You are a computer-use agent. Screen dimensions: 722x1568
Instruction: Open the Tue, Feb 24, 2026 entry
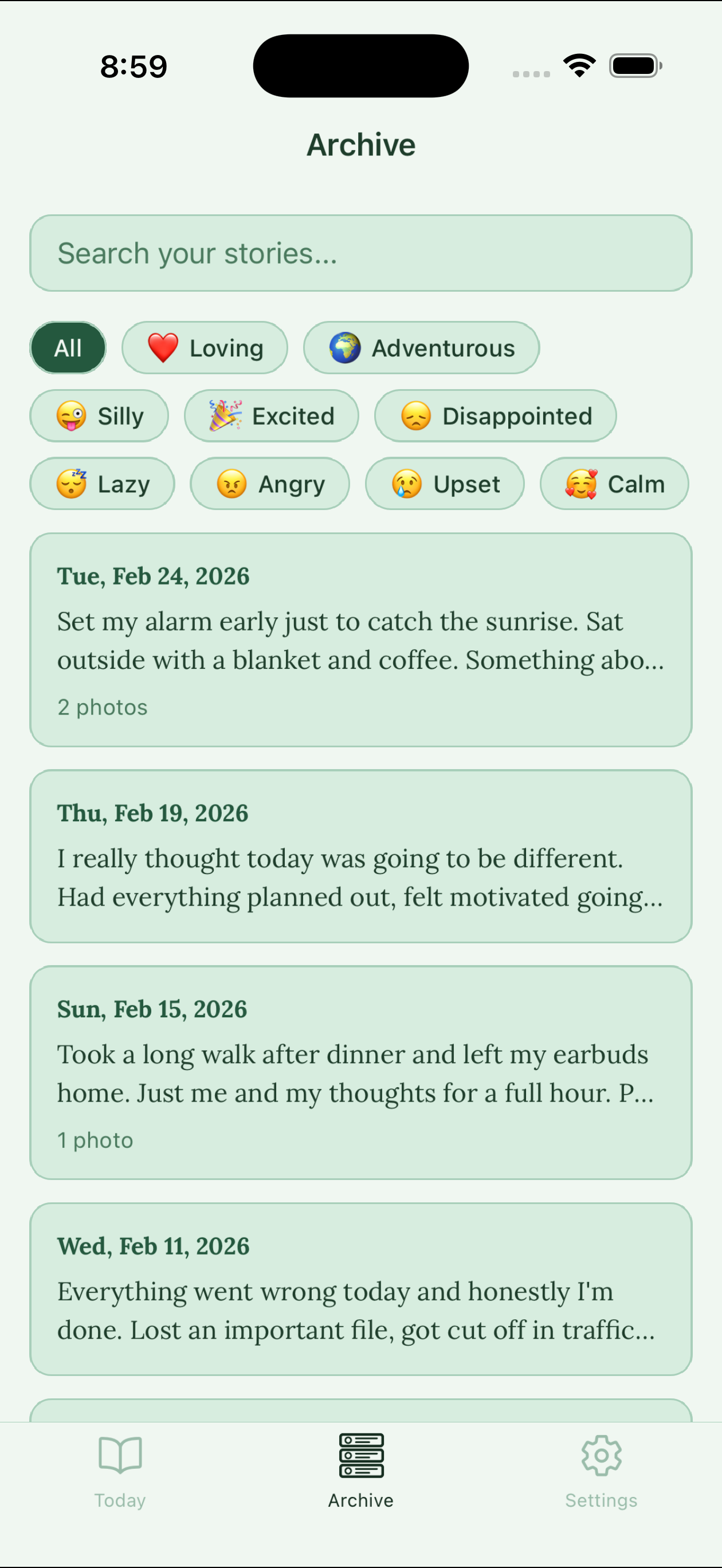click(360, 640)
